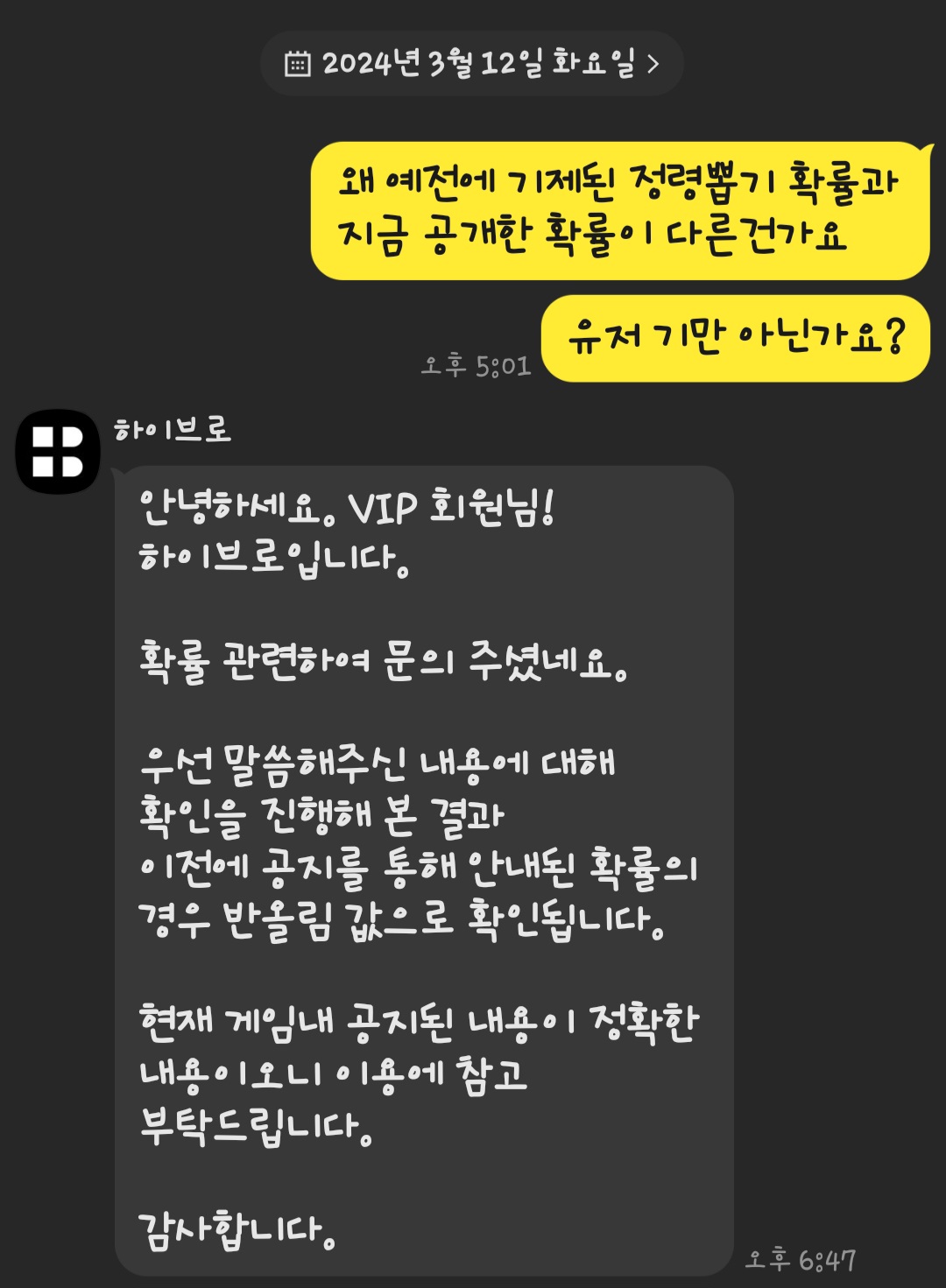Open the 2024년 3월 12일 date picker

pos(472,64)
